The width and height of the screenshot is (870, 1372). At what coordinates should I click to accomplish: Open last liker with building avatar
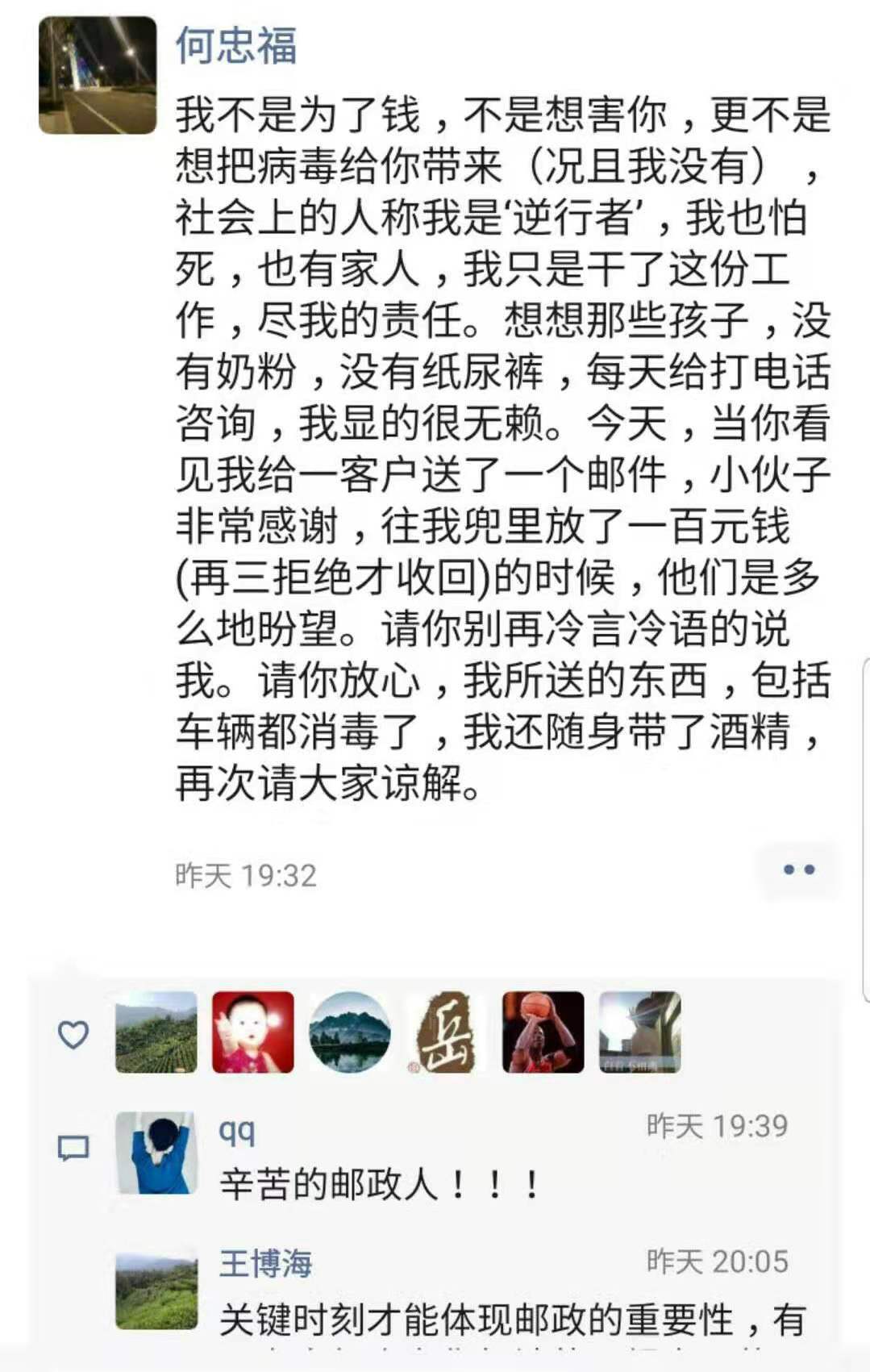[x=639, y=1032]
